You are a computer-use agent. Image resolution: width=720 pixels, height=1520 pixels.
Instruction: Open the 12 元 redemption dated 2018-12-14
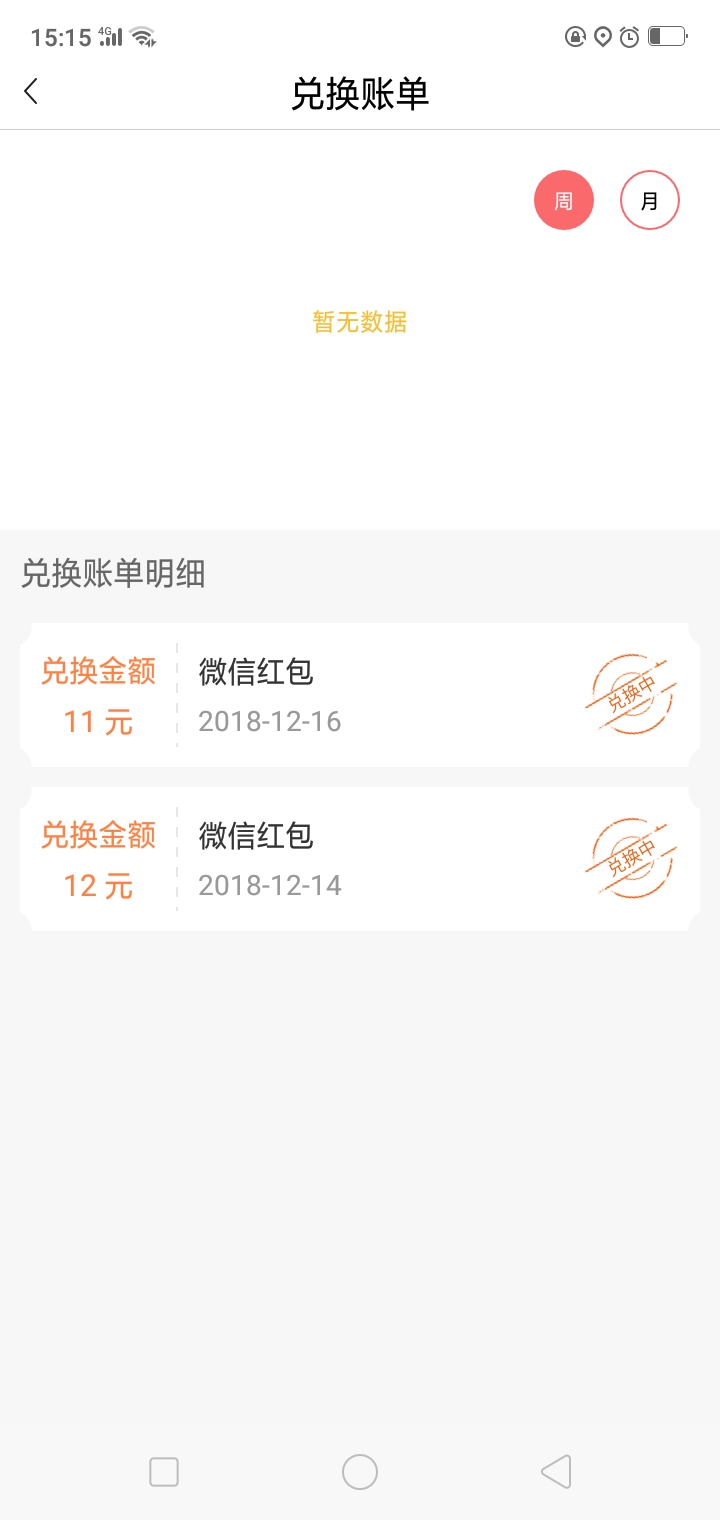tap(358, 859)
